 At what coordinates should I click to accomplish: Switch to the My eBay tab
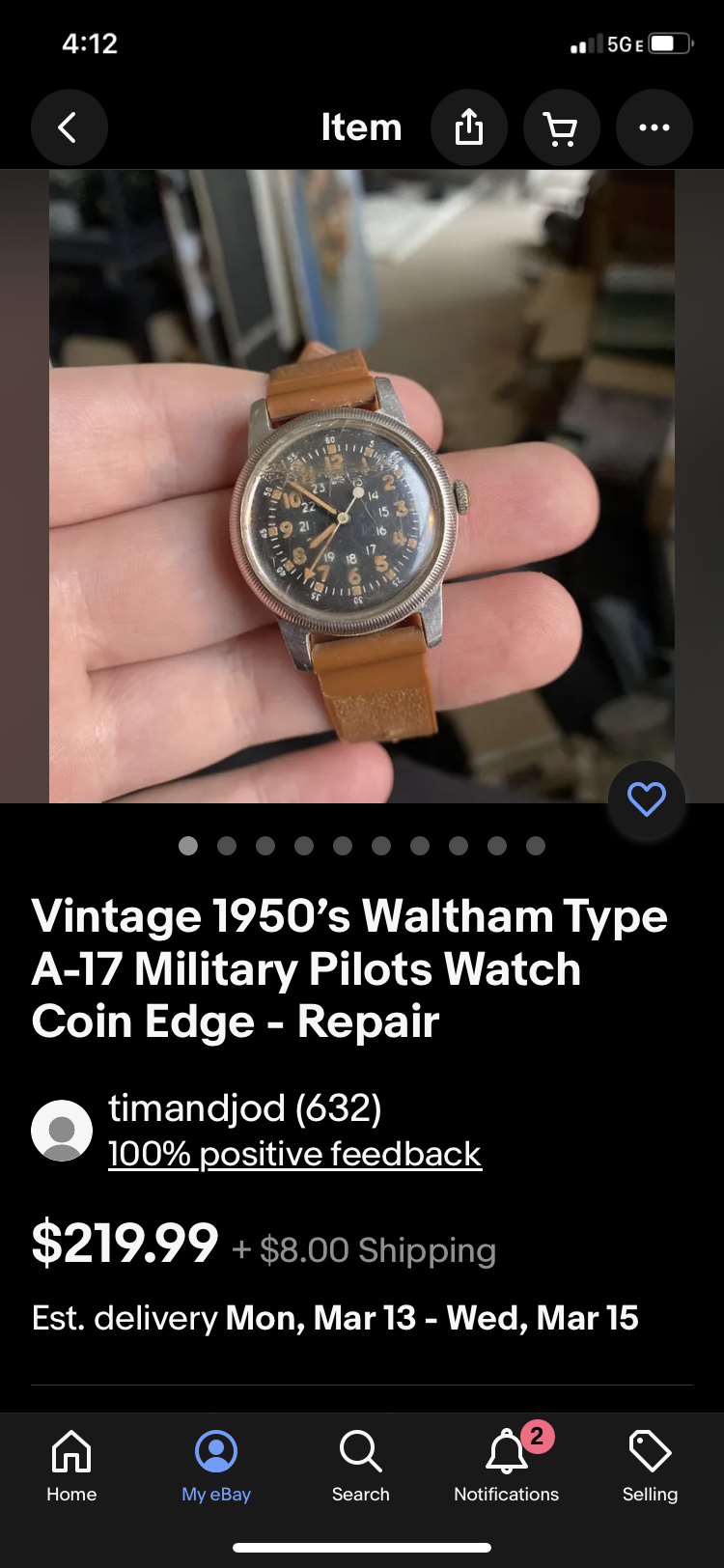[216, 1466]
